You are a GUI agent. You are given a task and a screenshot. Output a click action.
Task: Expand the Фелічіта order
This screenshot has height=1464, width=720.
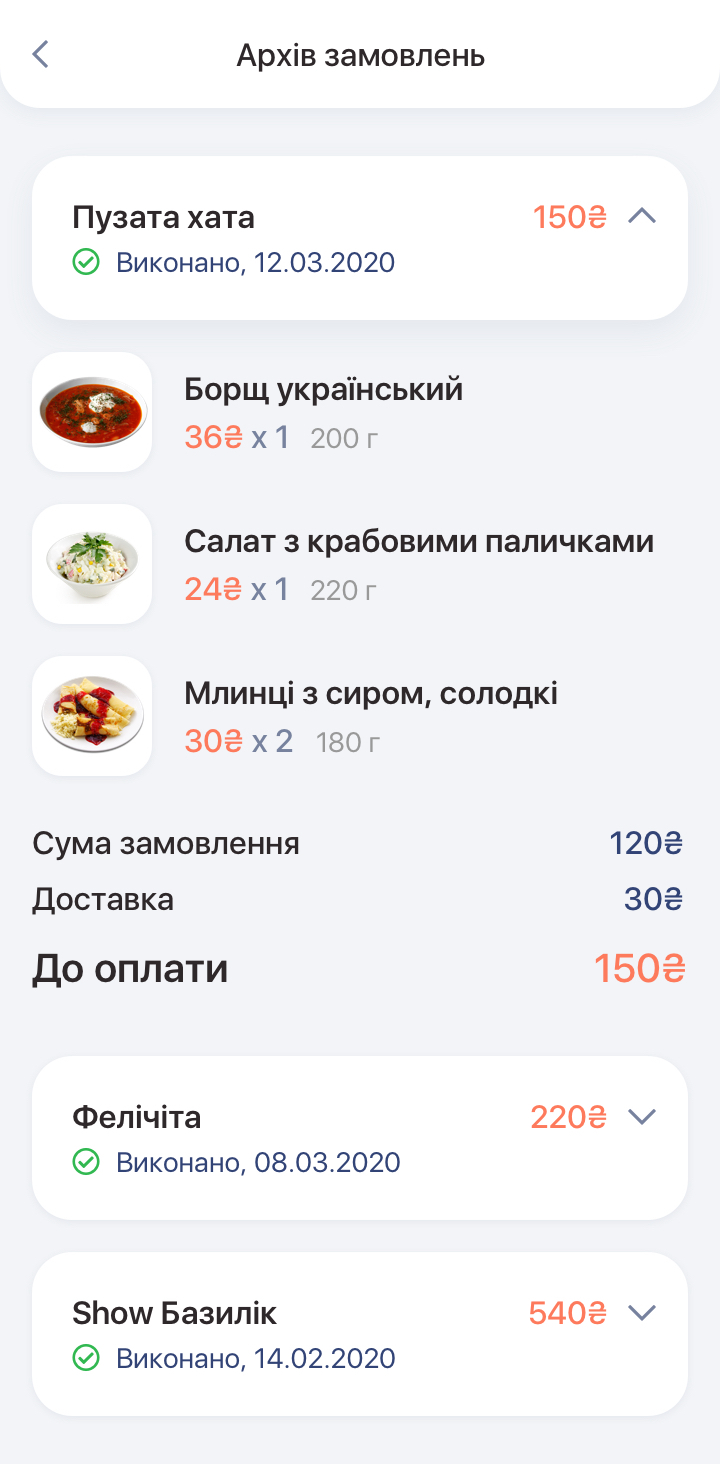click(641, 1116)
